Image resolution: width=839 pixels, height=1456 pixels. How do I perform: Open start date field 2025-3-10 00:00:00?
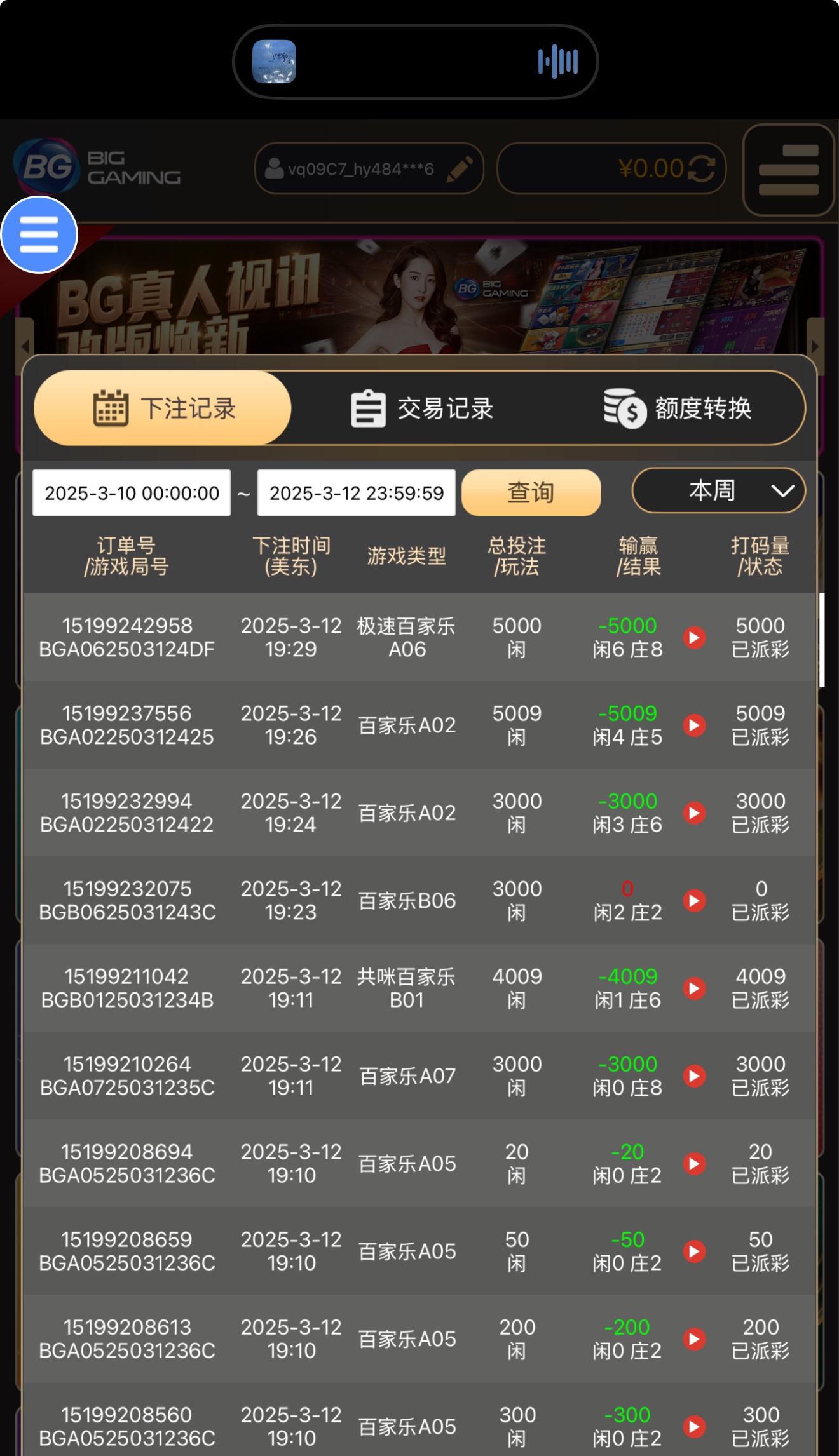pos(132,493)
